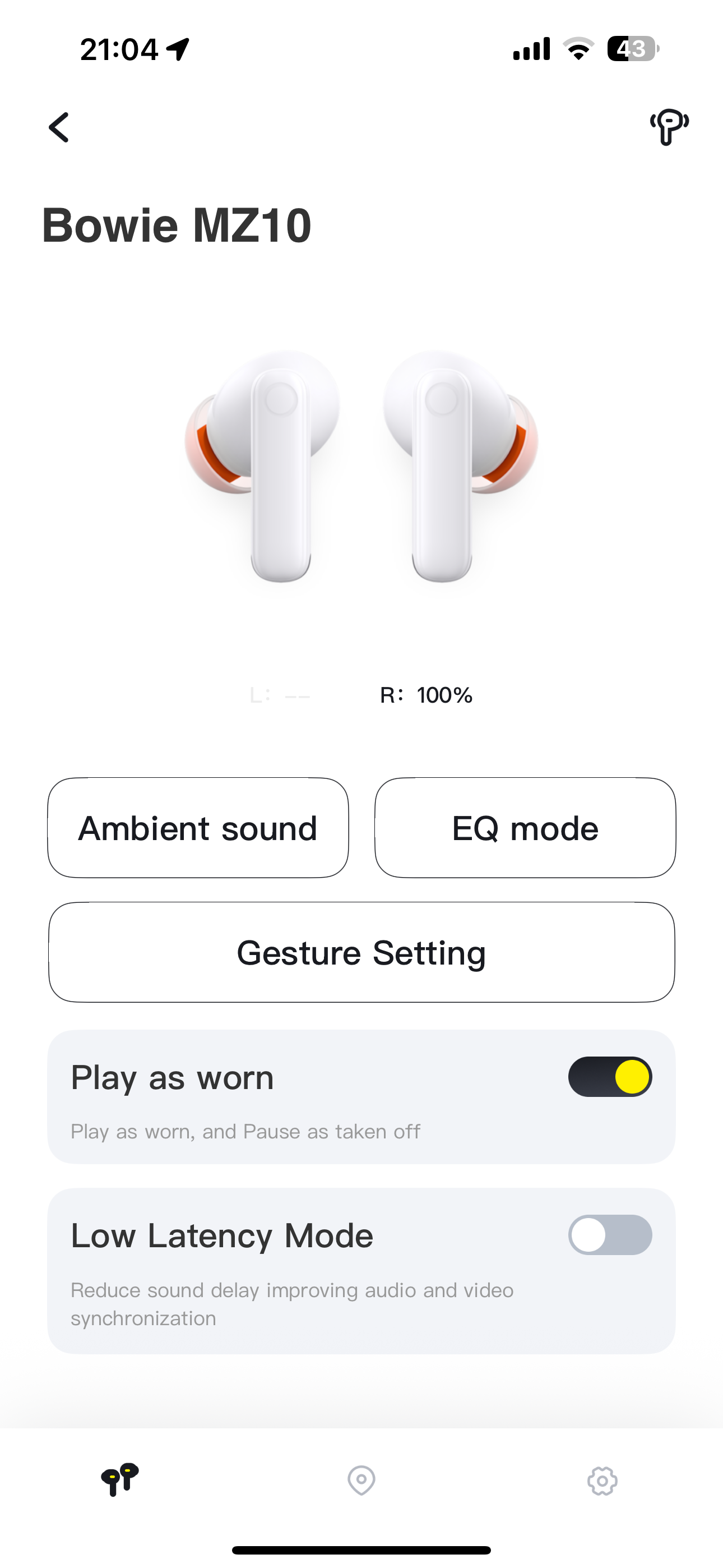The image size is (723, 1568).
Task: Switch to the location pin tab
Action: 361,1480
